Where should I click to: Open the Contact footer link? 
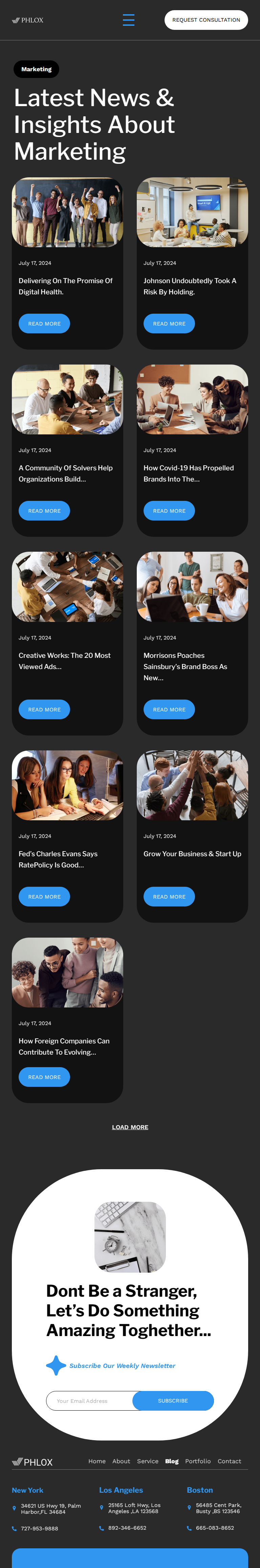coord(230,1461)
